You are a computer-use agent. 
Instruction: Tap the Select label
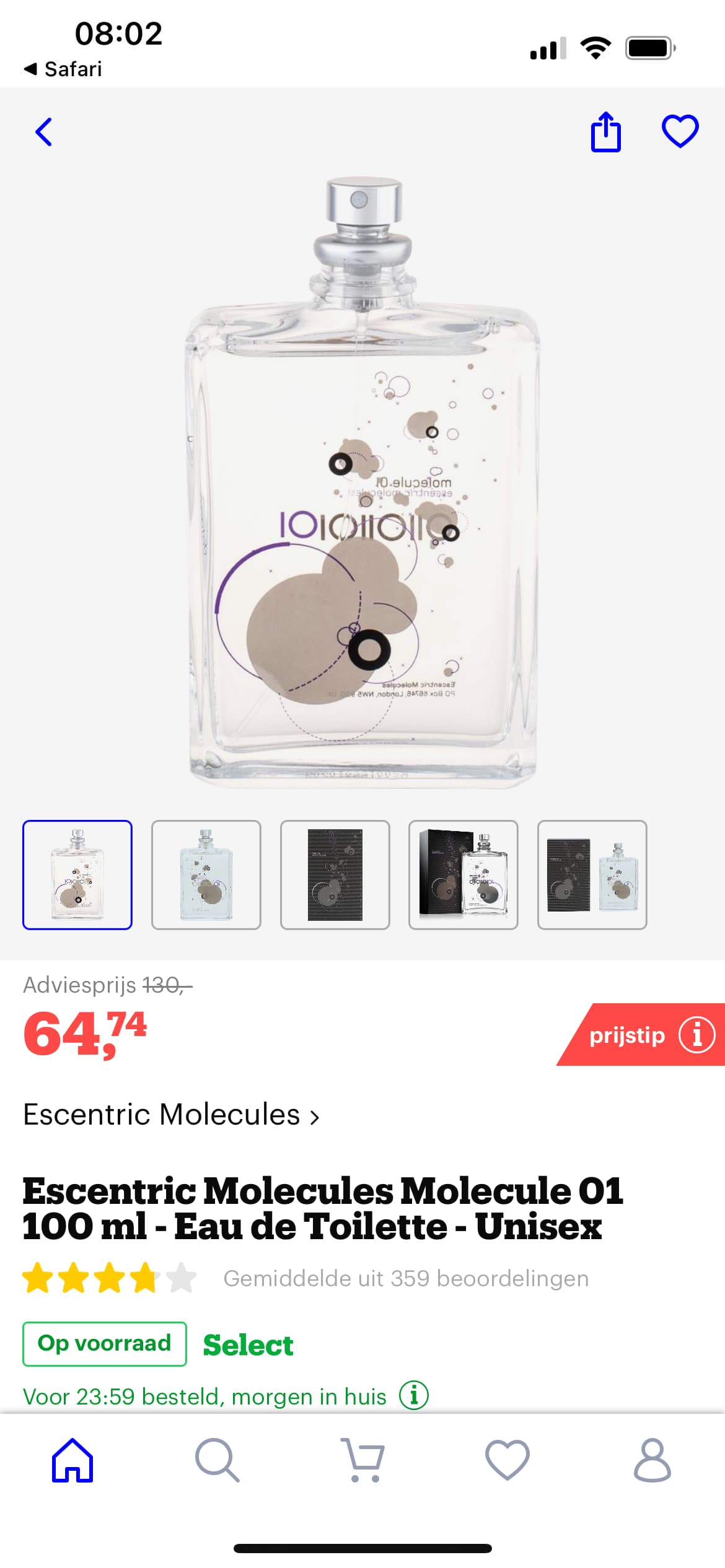click(248, 1344)
